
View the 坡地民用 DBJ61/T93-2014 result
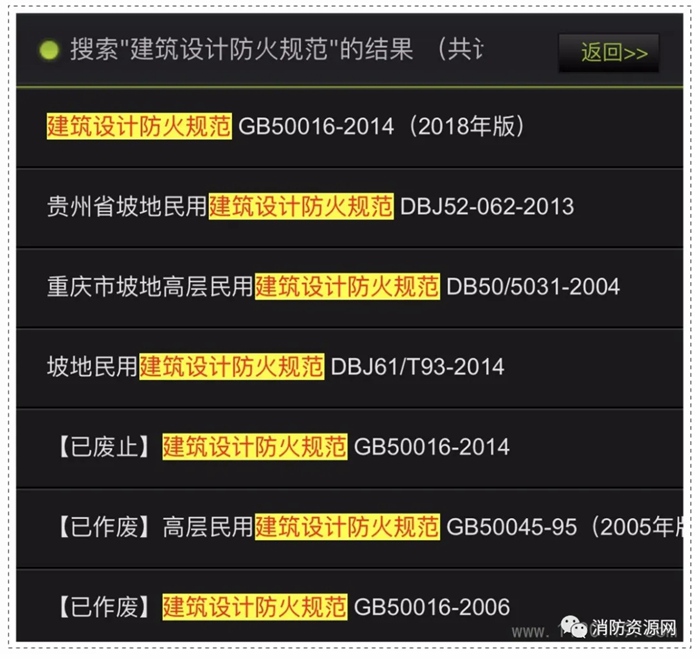click(276, 367)
